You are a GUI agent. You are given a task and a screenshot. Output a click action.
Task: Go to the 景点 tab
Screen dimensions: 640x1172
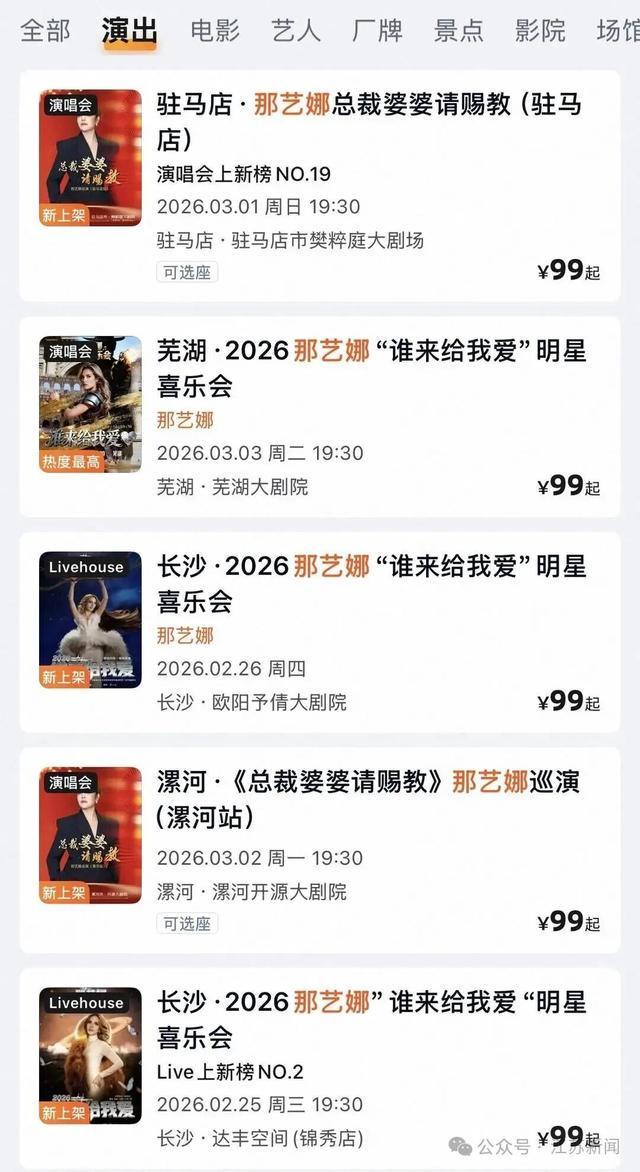tap(459, 30)
